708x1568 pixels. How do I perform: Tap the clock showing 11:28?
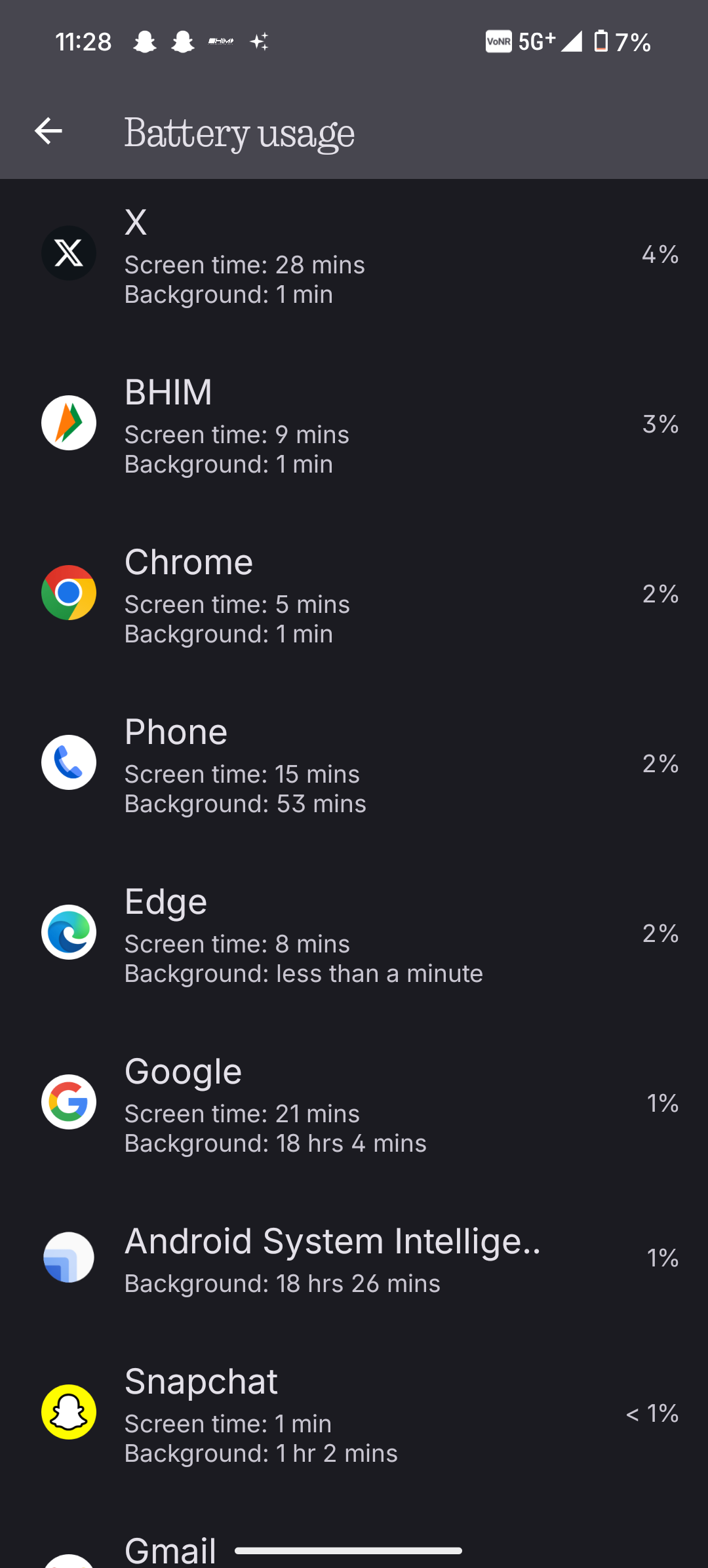(x=83, y=41)
